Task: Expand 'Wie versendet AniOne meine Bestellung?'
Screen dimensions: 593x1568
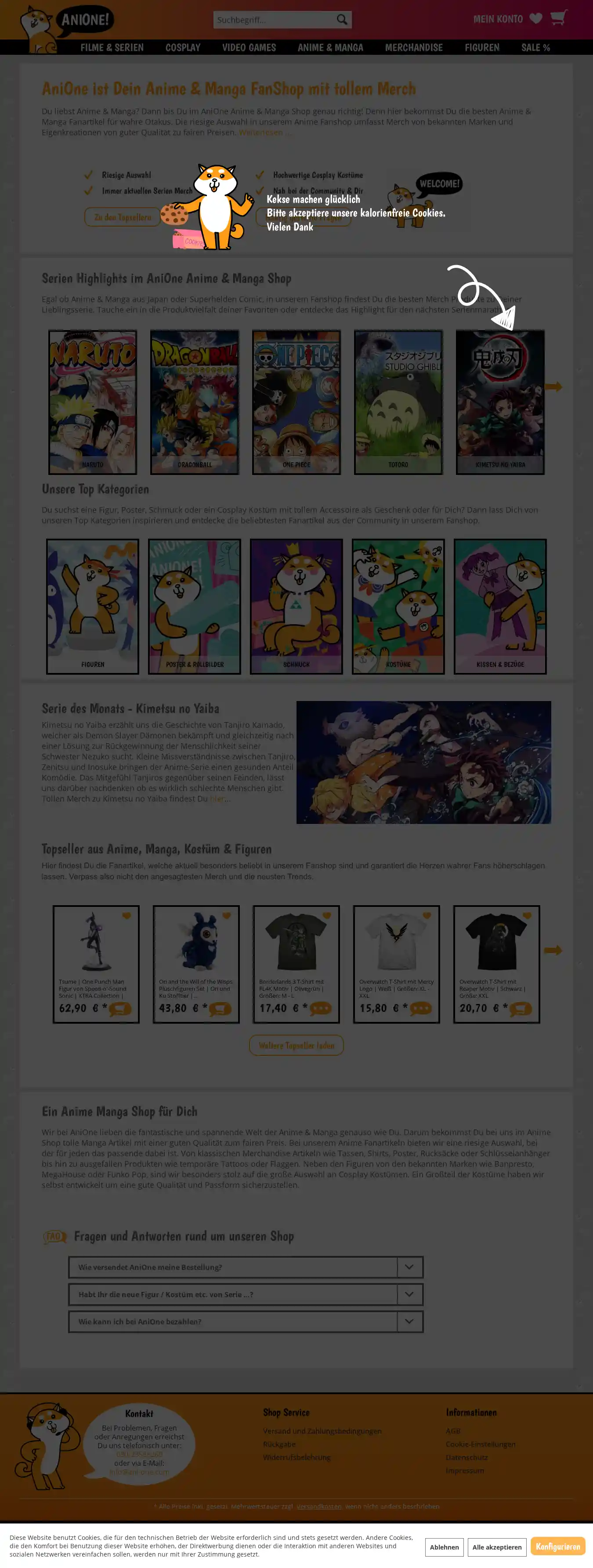Action: [246, 1267]
